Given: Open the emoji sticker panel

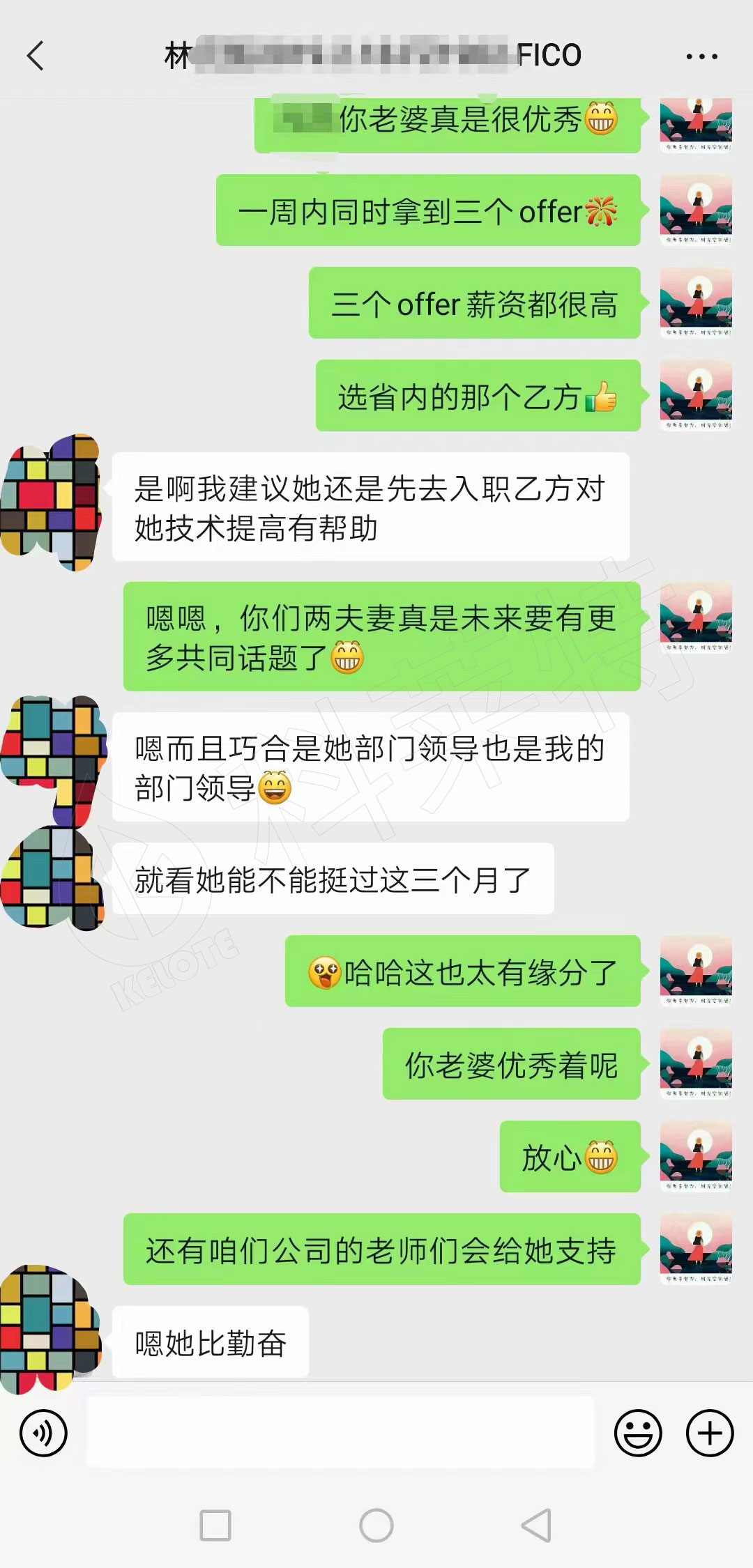Looking at the screenshot, I should coord(637,1434).
